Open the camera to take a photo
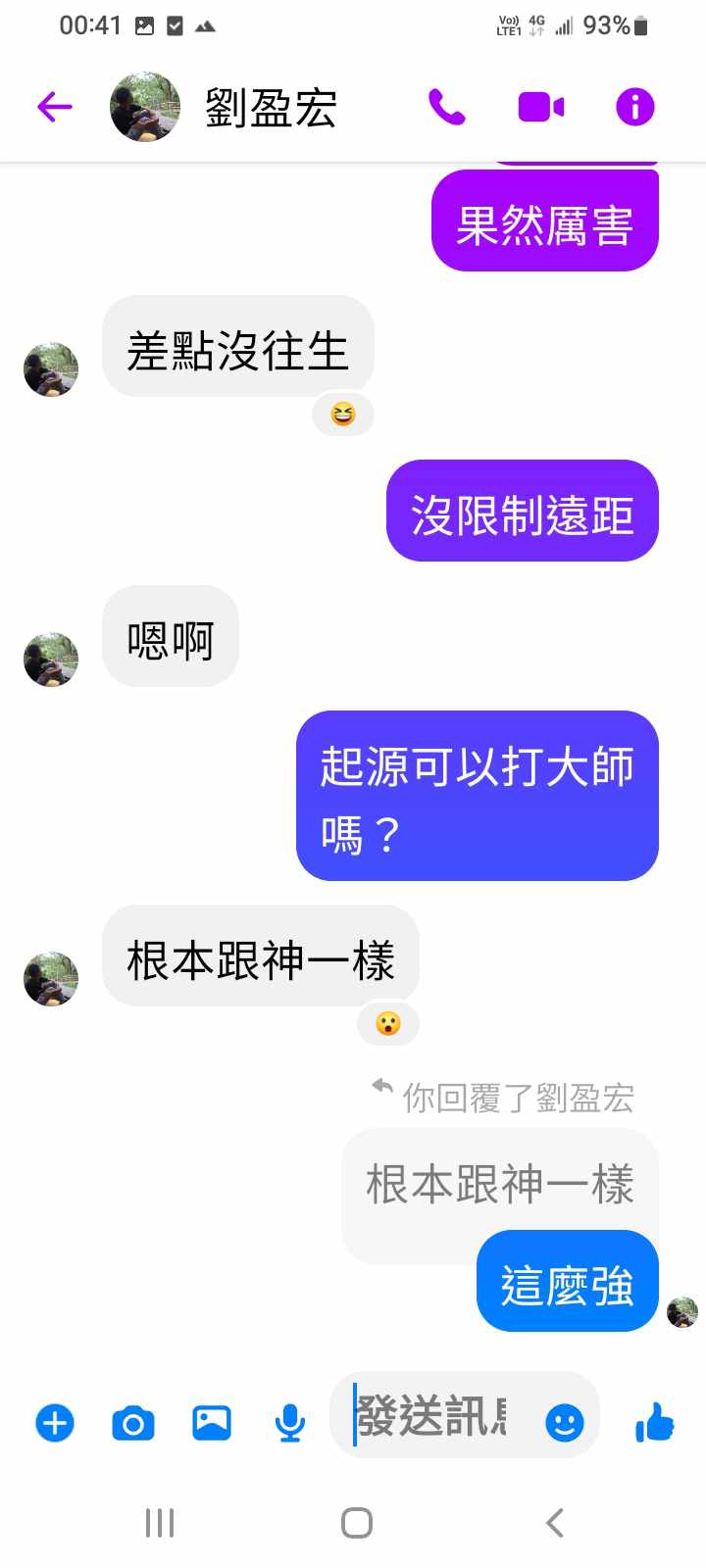 133,1422
